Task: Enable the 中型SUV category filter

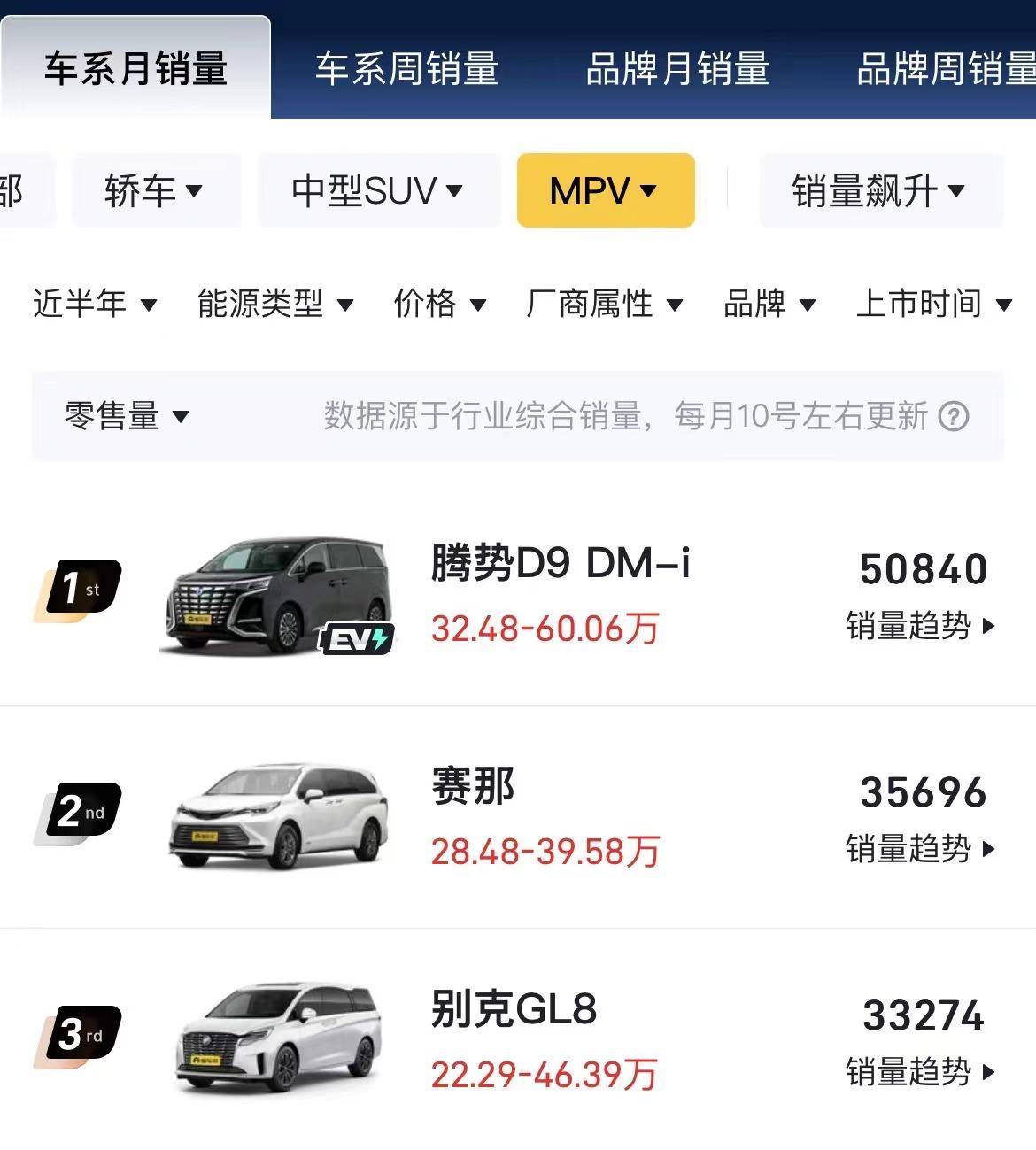Action: pos(378,189)
